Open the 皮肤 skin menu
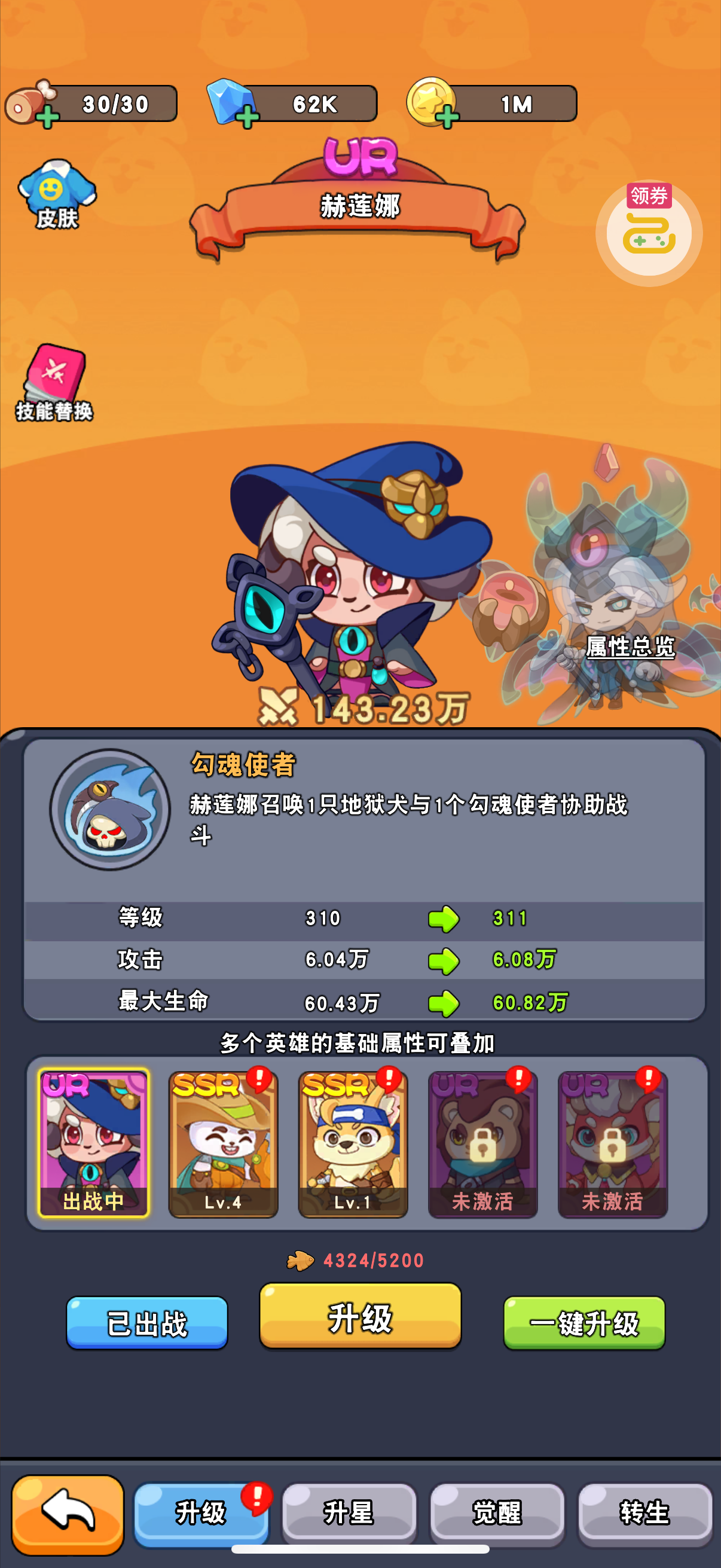Viewport: 721px width, 1568px height. (x=57, y=195)
